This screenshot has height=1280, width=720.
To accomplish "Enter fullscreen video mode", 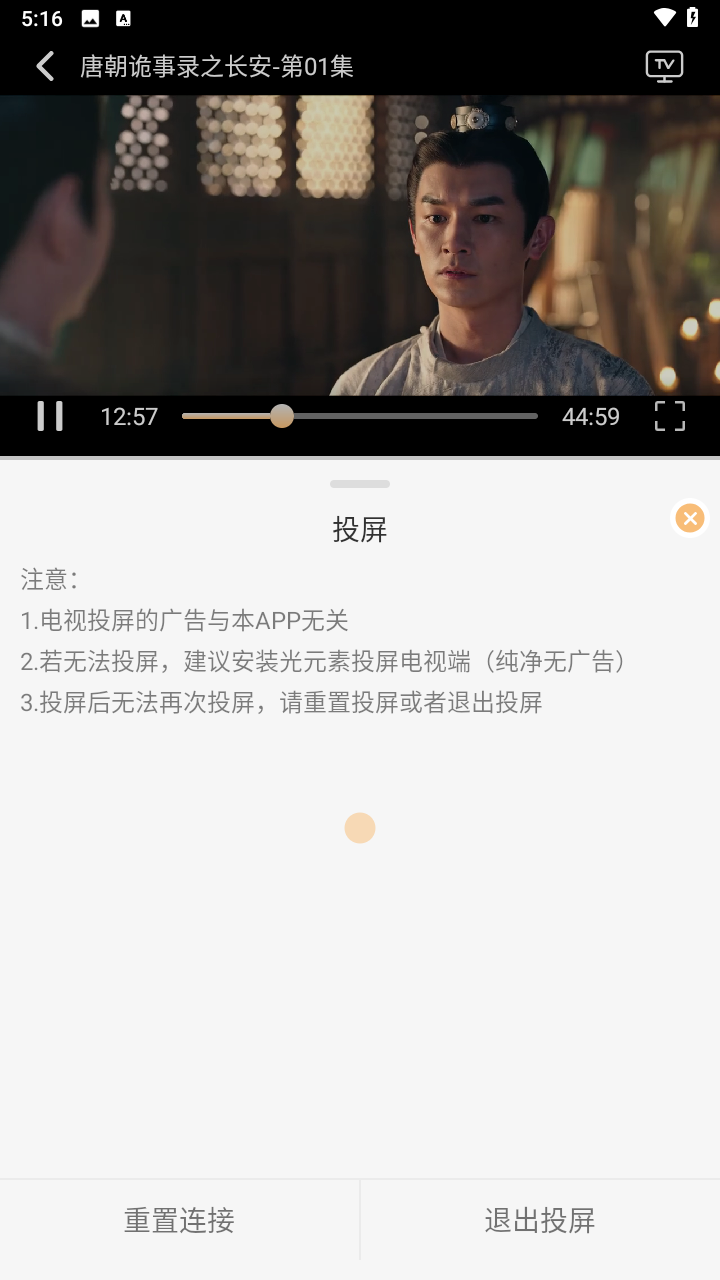I will tap(670, 416).
